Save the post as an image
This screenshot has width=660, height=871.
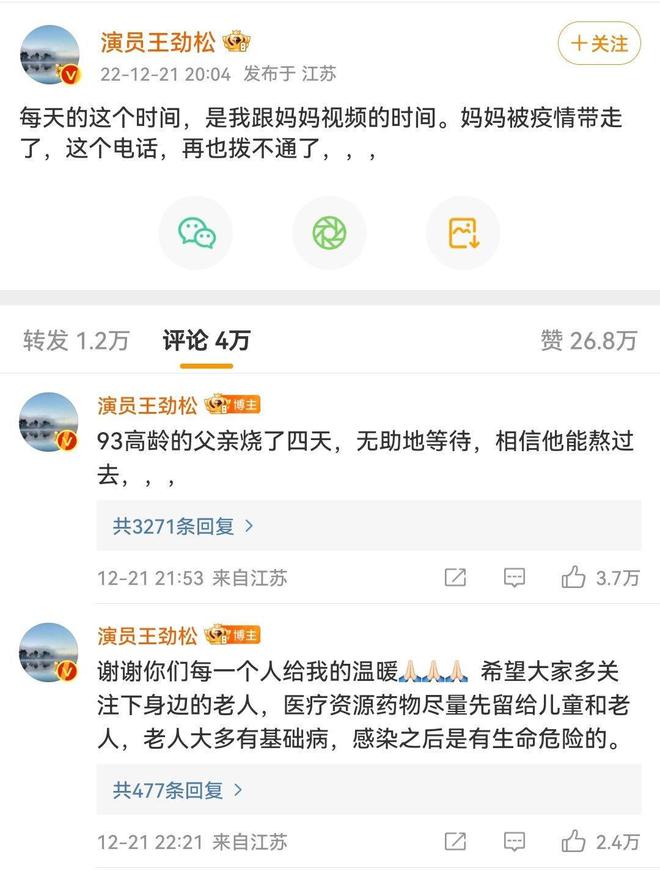[463, 233]
